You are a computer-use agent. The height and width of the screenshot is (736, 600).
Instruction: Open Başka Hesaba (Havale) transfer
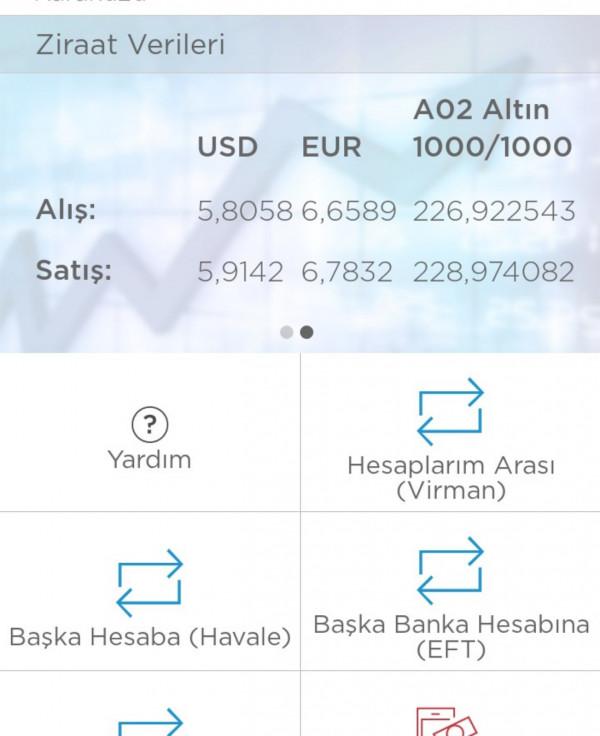[x=150, y=598]
